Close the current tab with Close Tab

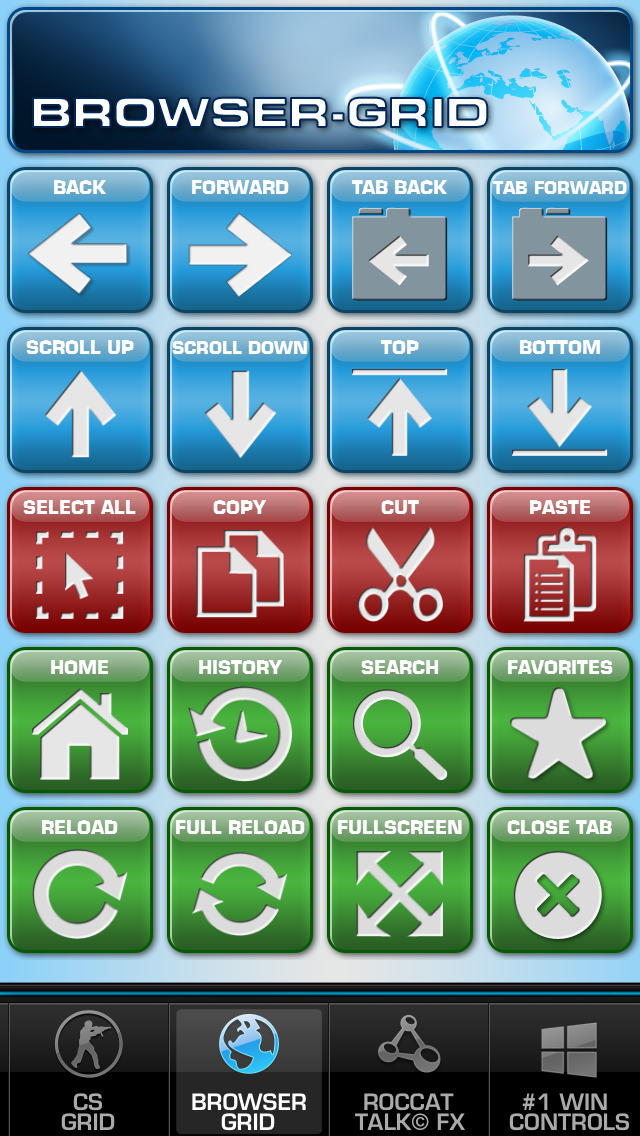pyautogui.click(x=560, y=880)
